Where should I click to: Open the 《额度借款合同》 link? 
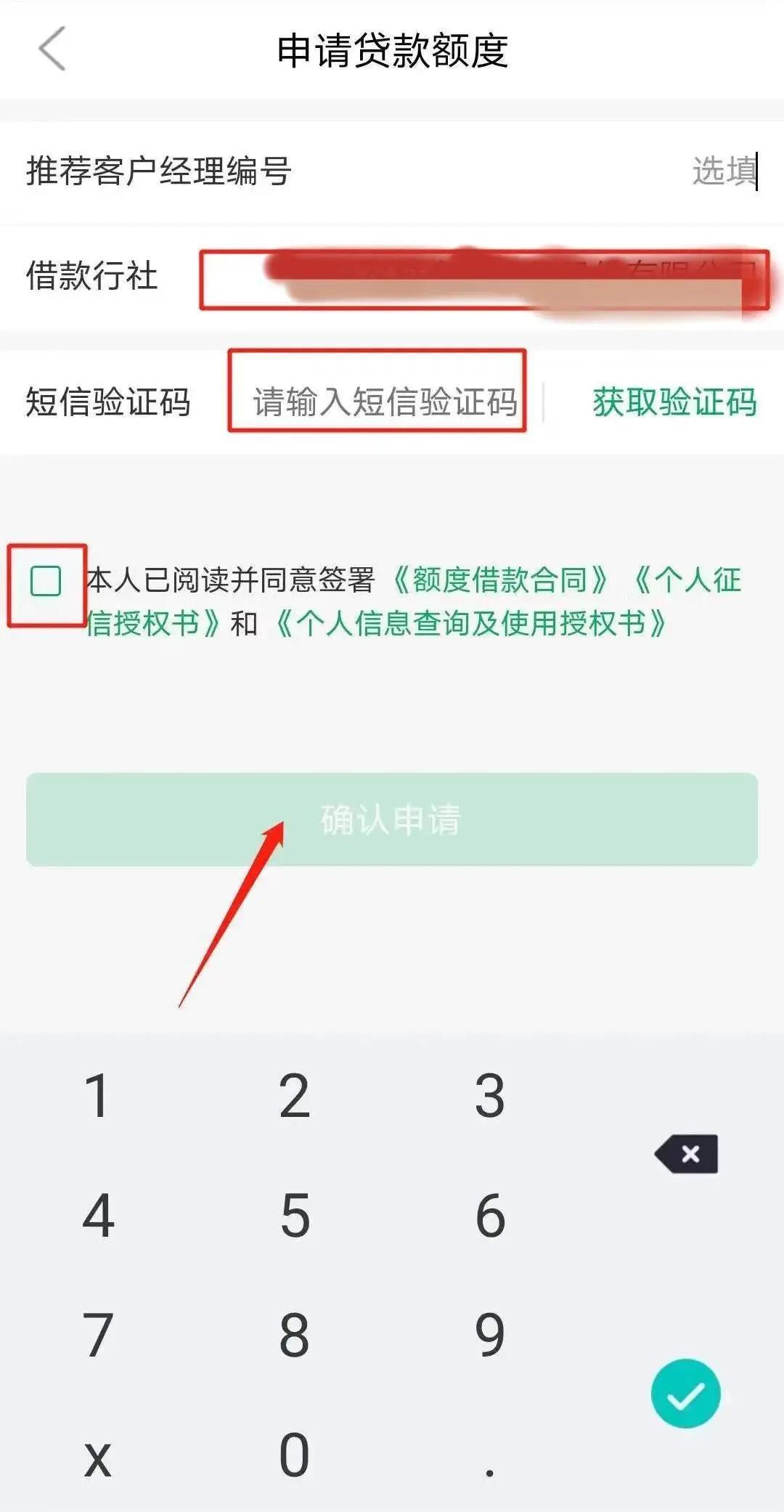(x=499, y=580)
